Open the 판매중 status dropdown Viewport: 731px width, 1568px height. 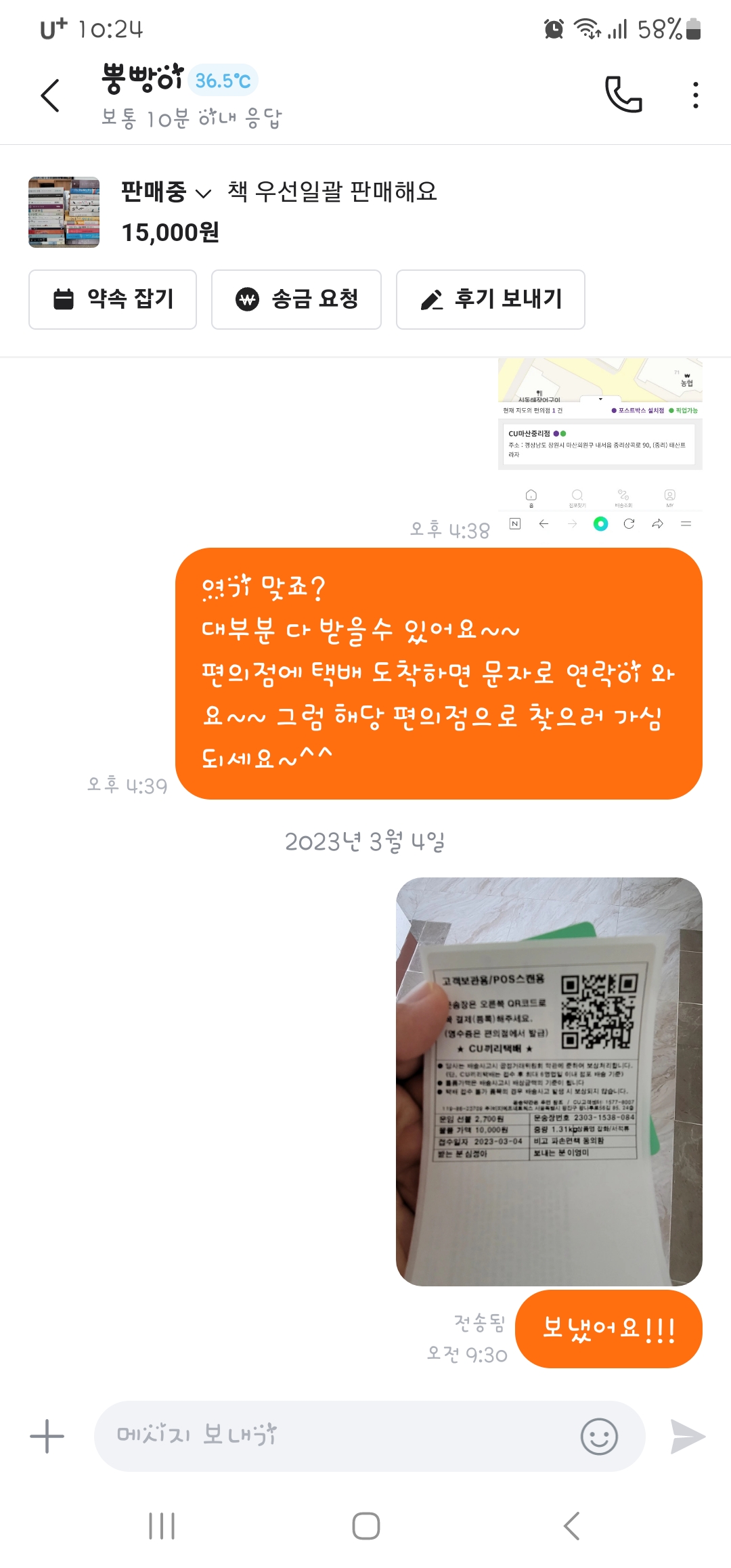166,192
